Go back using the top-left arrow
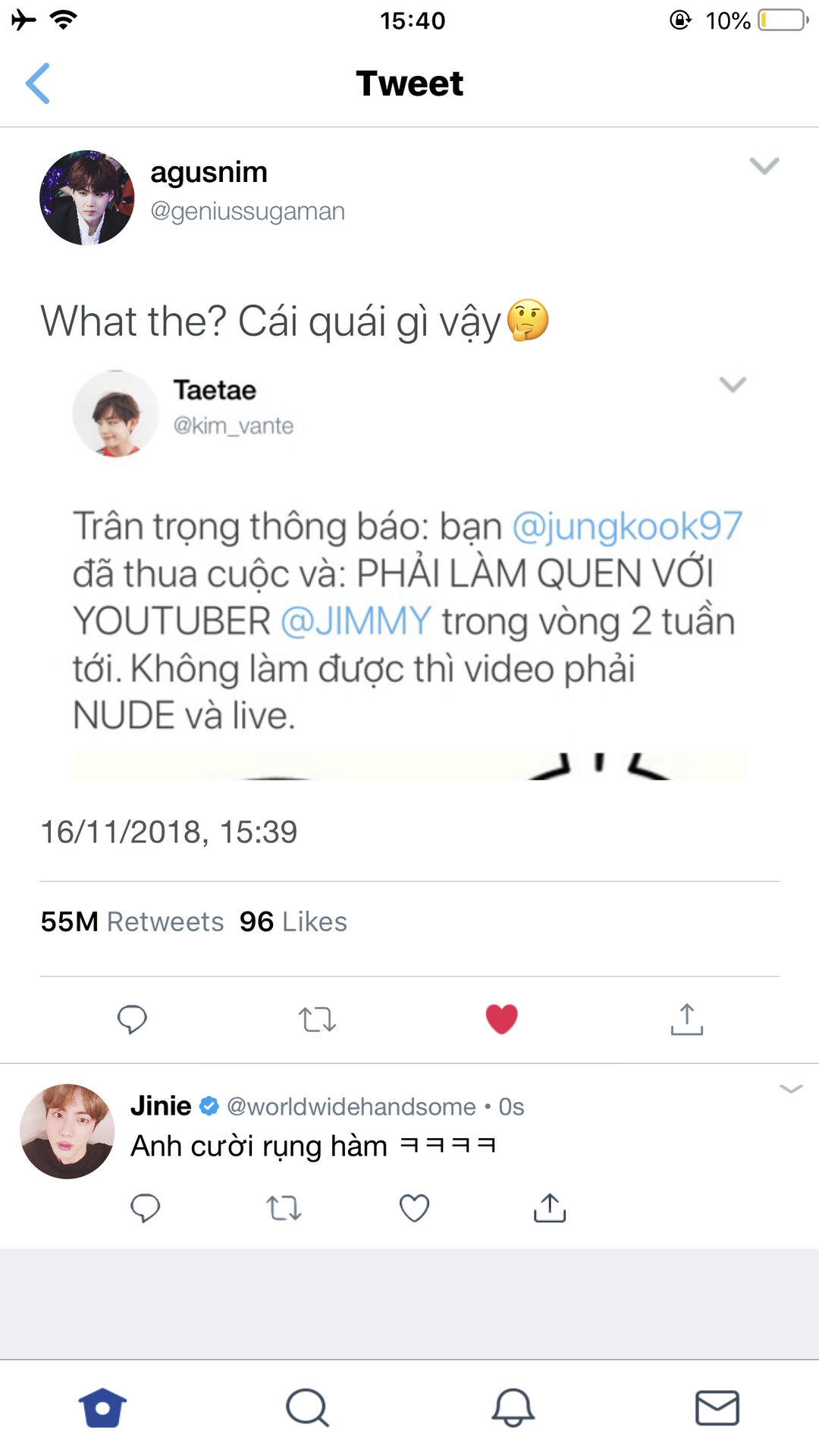 coord(37,83)
